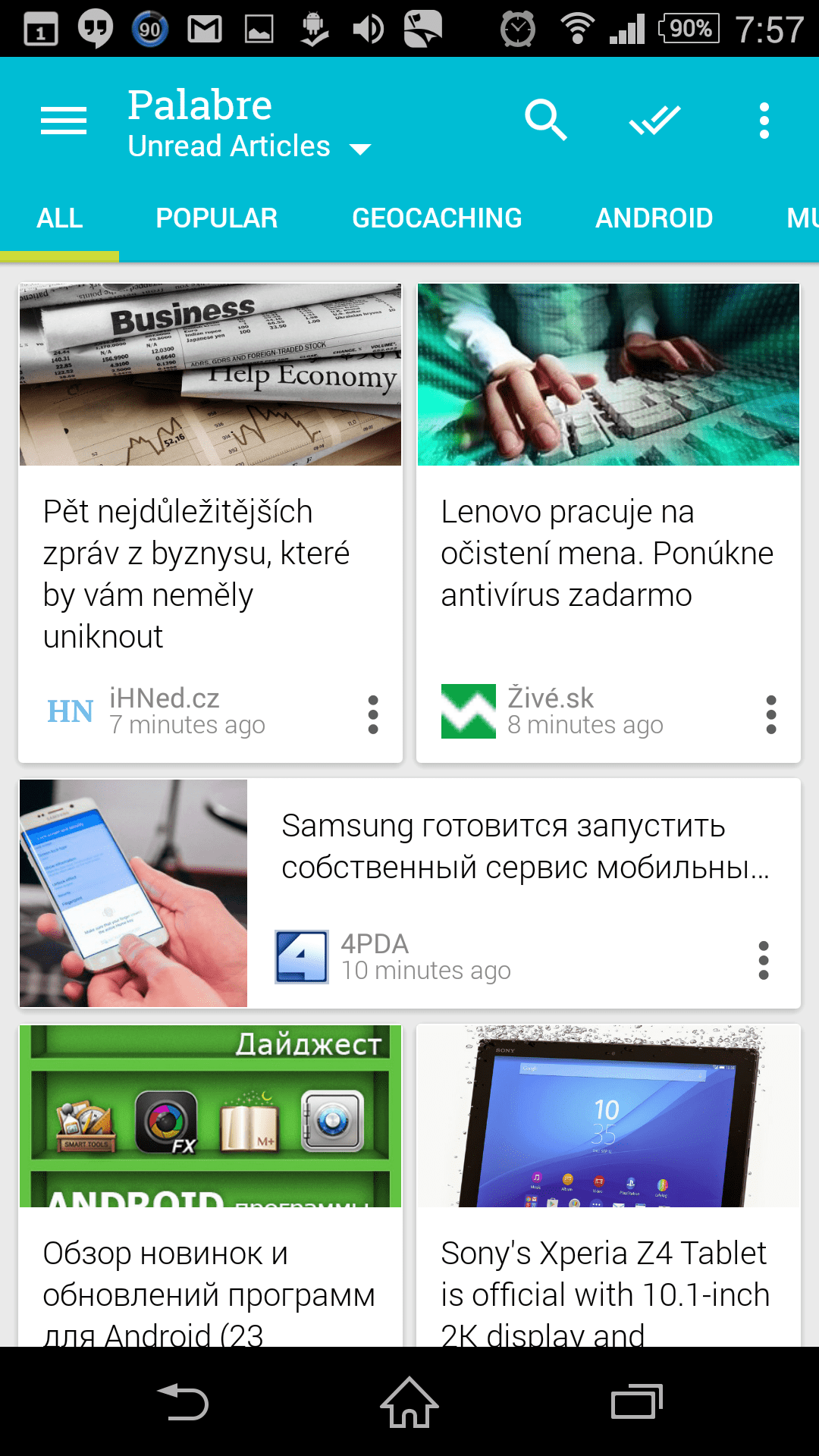
Task: Select the All tab
Action: click(59, 218)
